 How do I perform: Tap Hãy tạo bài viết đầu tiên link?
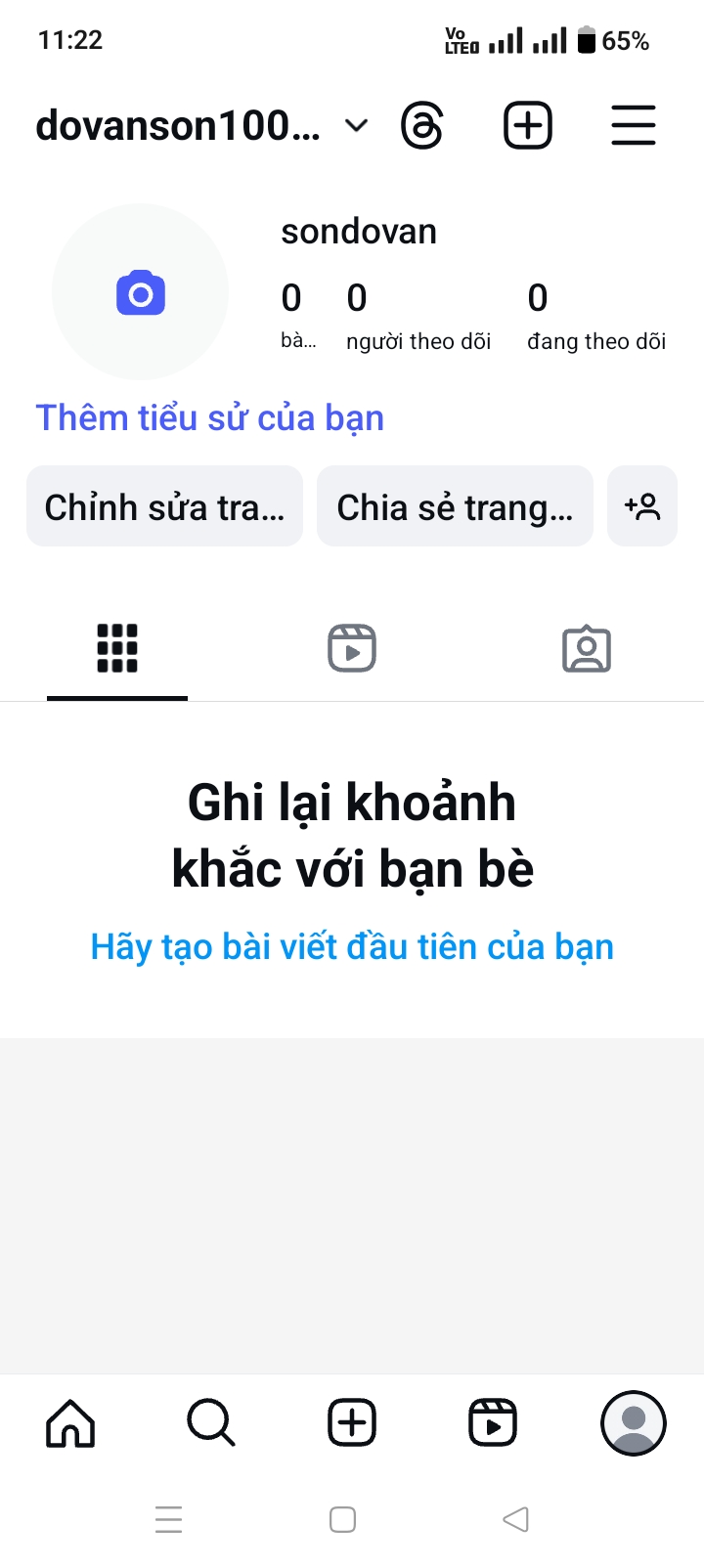click(x=352, y=947)
